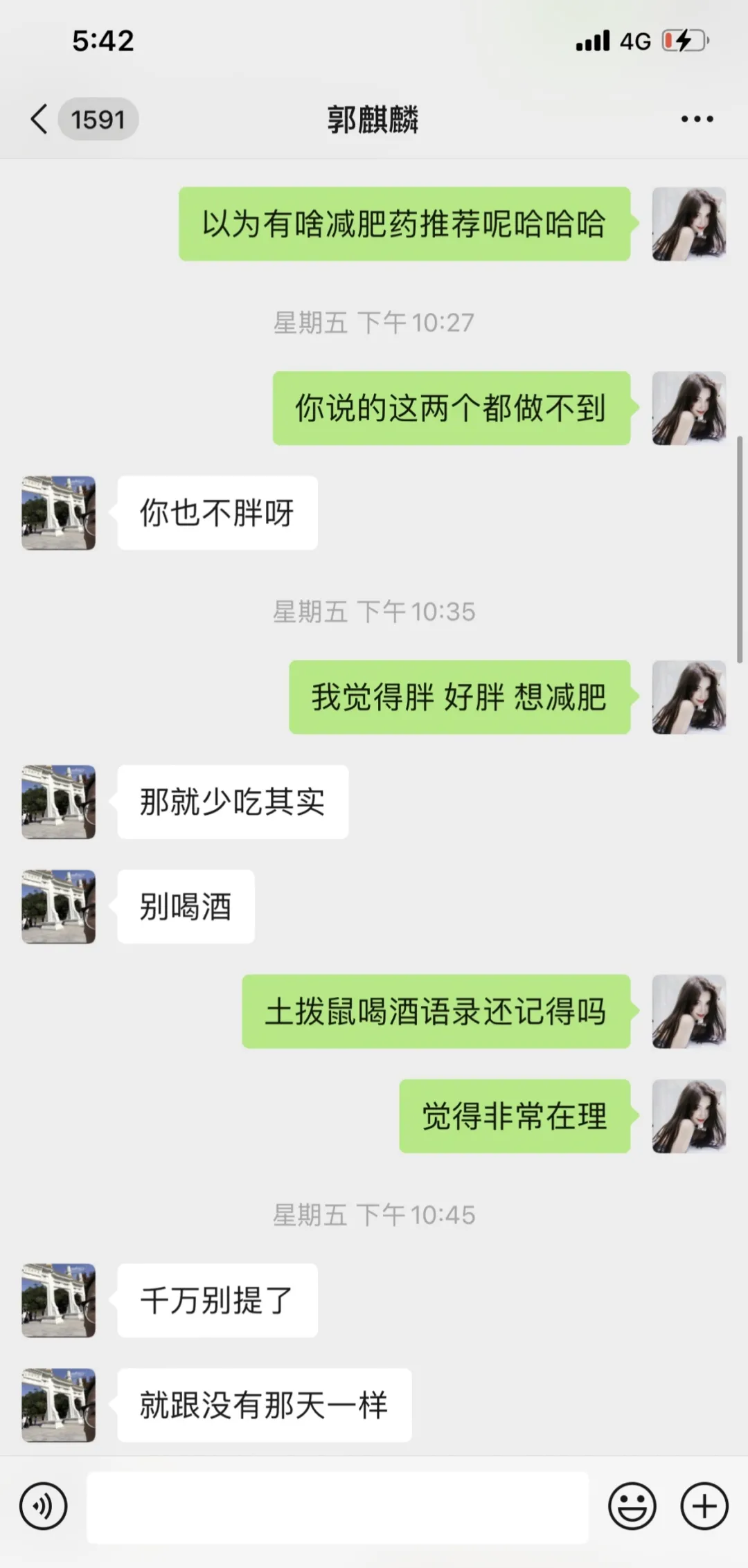The height and width of the screenshot is (1568, 748).
Task: Open the plus attachments menu
Action: [704, 1506]
